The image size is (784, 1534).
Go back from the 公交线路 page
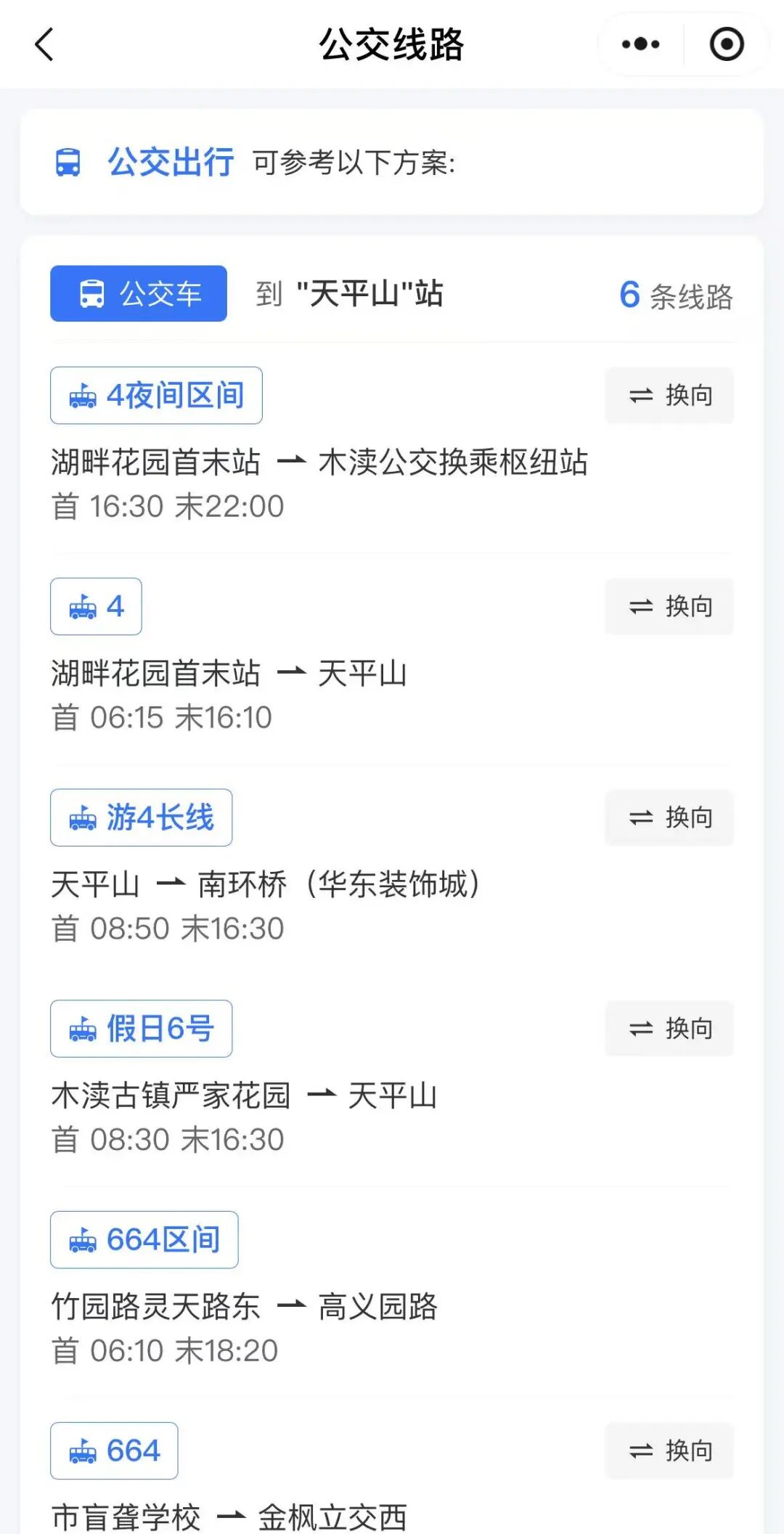coord(45,45)
